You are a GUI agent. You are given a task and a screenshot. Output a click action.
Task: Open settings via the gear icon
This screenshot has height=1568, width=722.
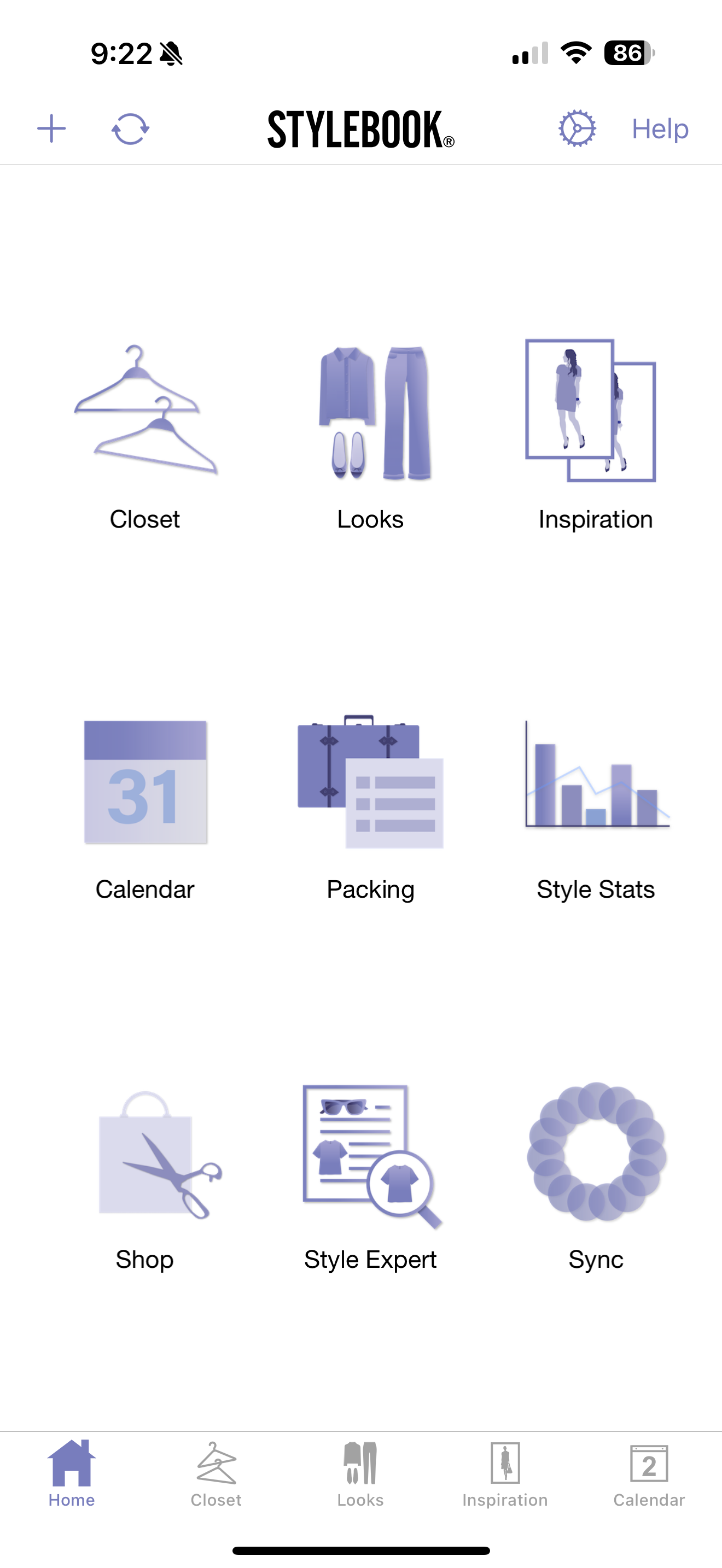point(576,128)
